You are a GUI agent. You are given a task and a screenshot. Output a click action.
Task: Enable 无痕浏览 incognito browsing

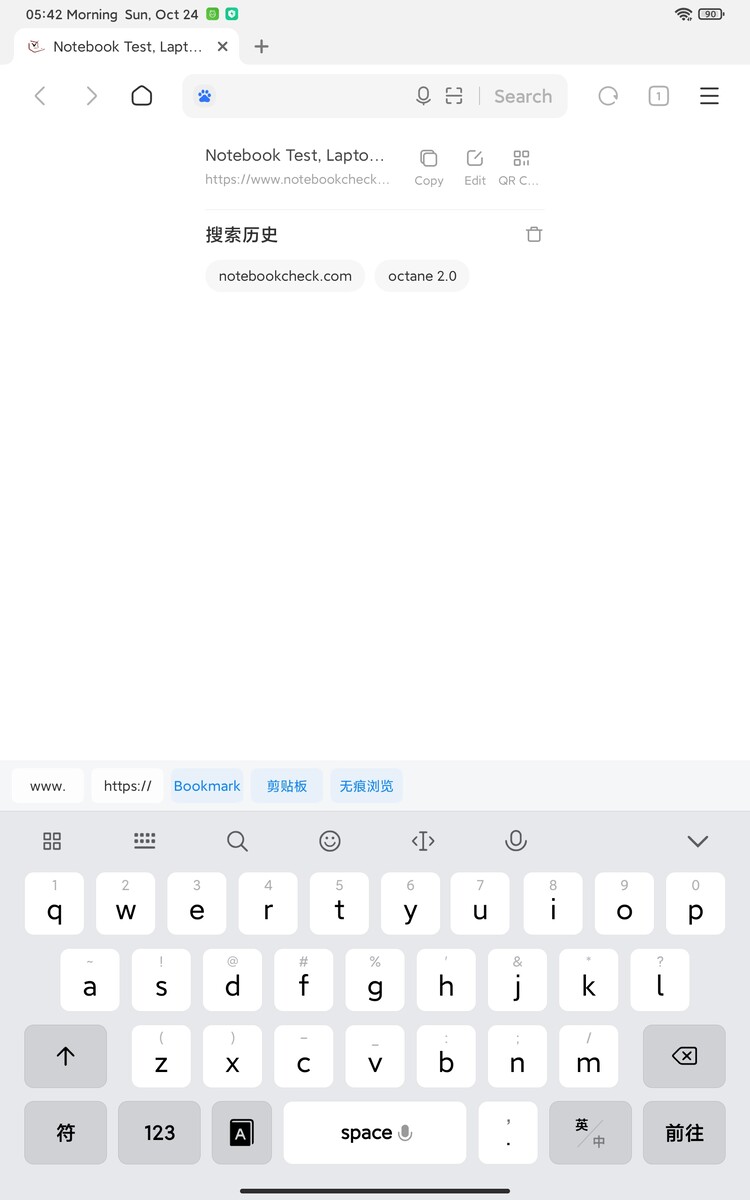click(x=366, y=786)
